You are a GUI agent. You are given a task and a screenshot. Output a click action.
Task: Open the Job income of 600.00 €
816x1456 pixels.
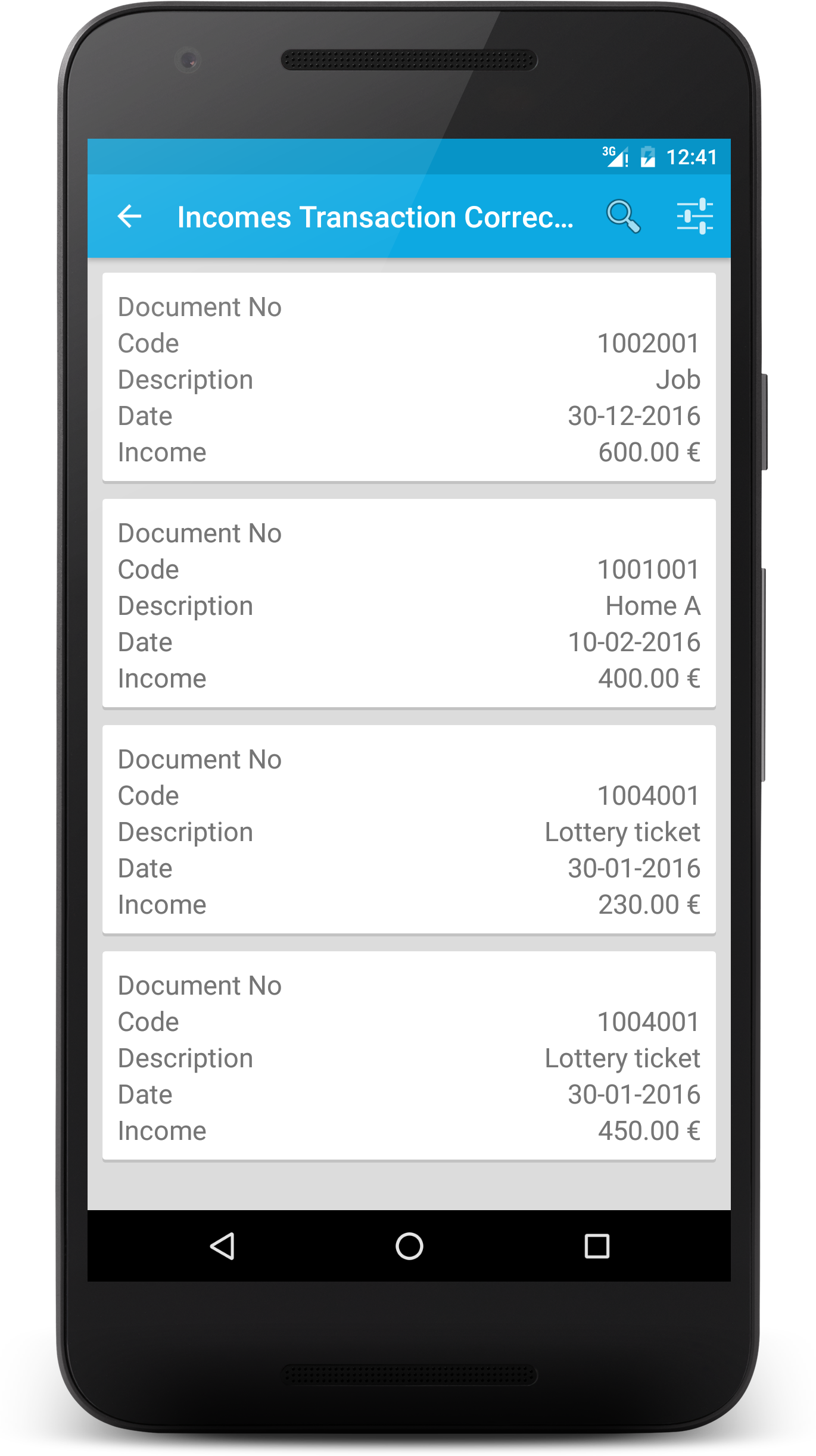click(x=409, y=377)
